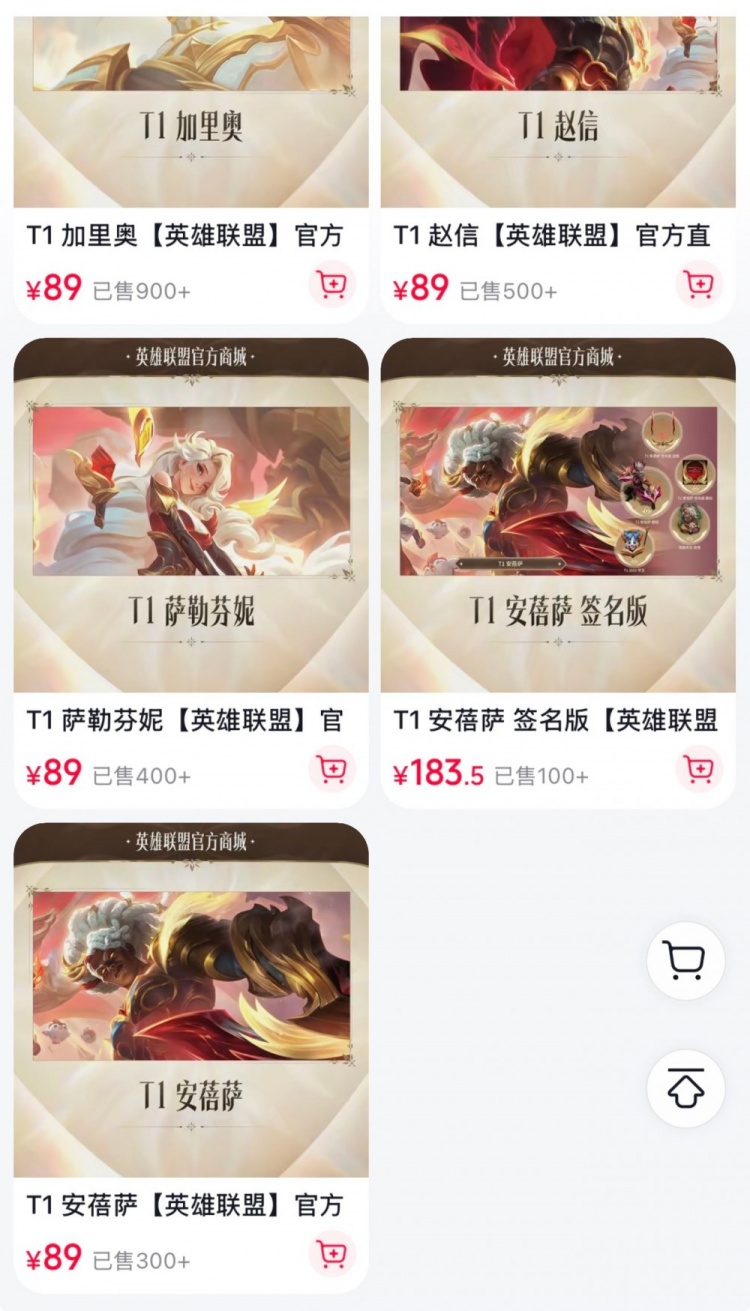The width and height of the screenshot is (750, 1311).
Task: Add T1 加里奥 to cart
Action: [332, 285]
